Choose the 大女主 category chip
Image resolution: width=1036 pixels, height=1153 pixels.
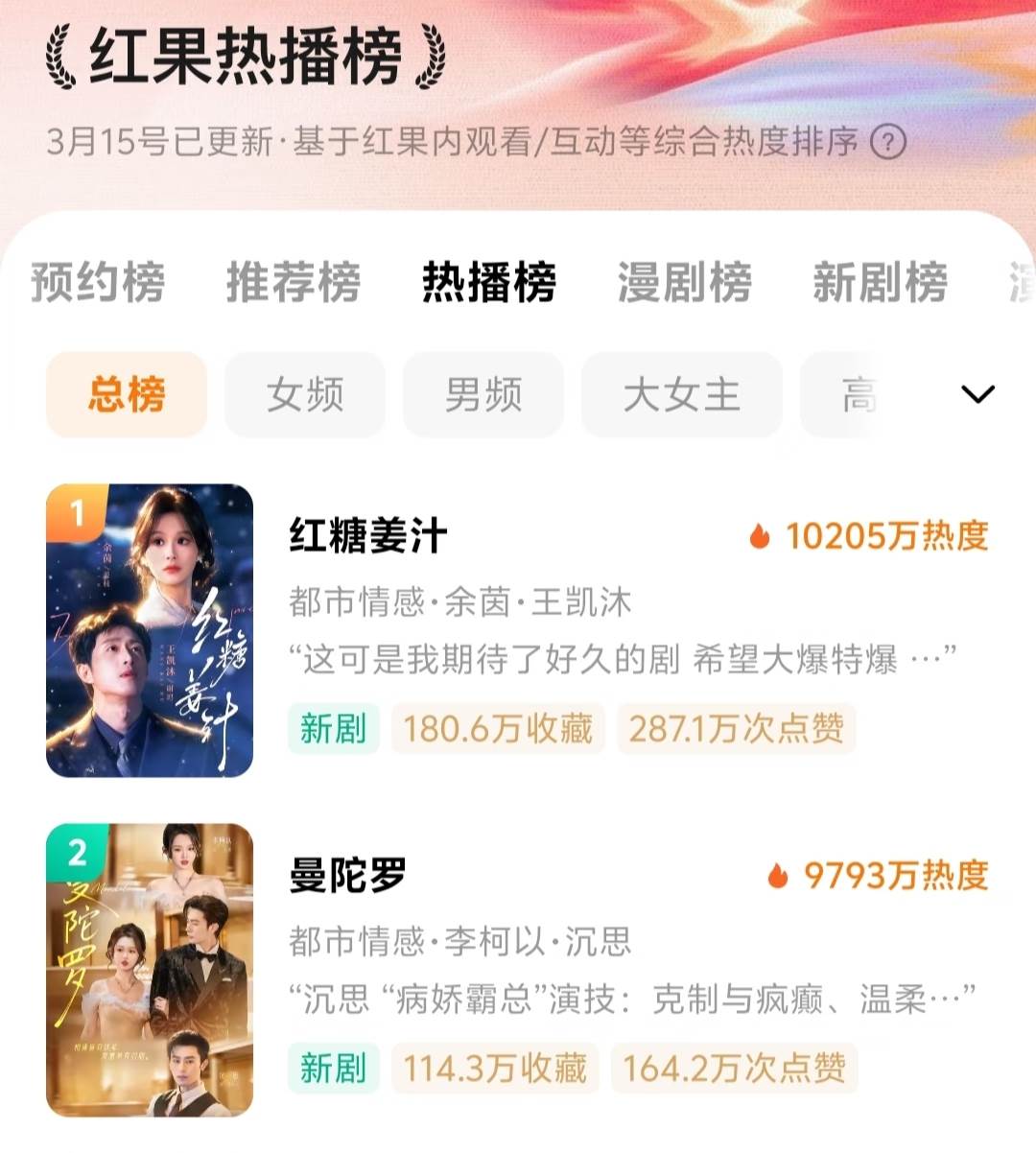click(x=682, y=394)
